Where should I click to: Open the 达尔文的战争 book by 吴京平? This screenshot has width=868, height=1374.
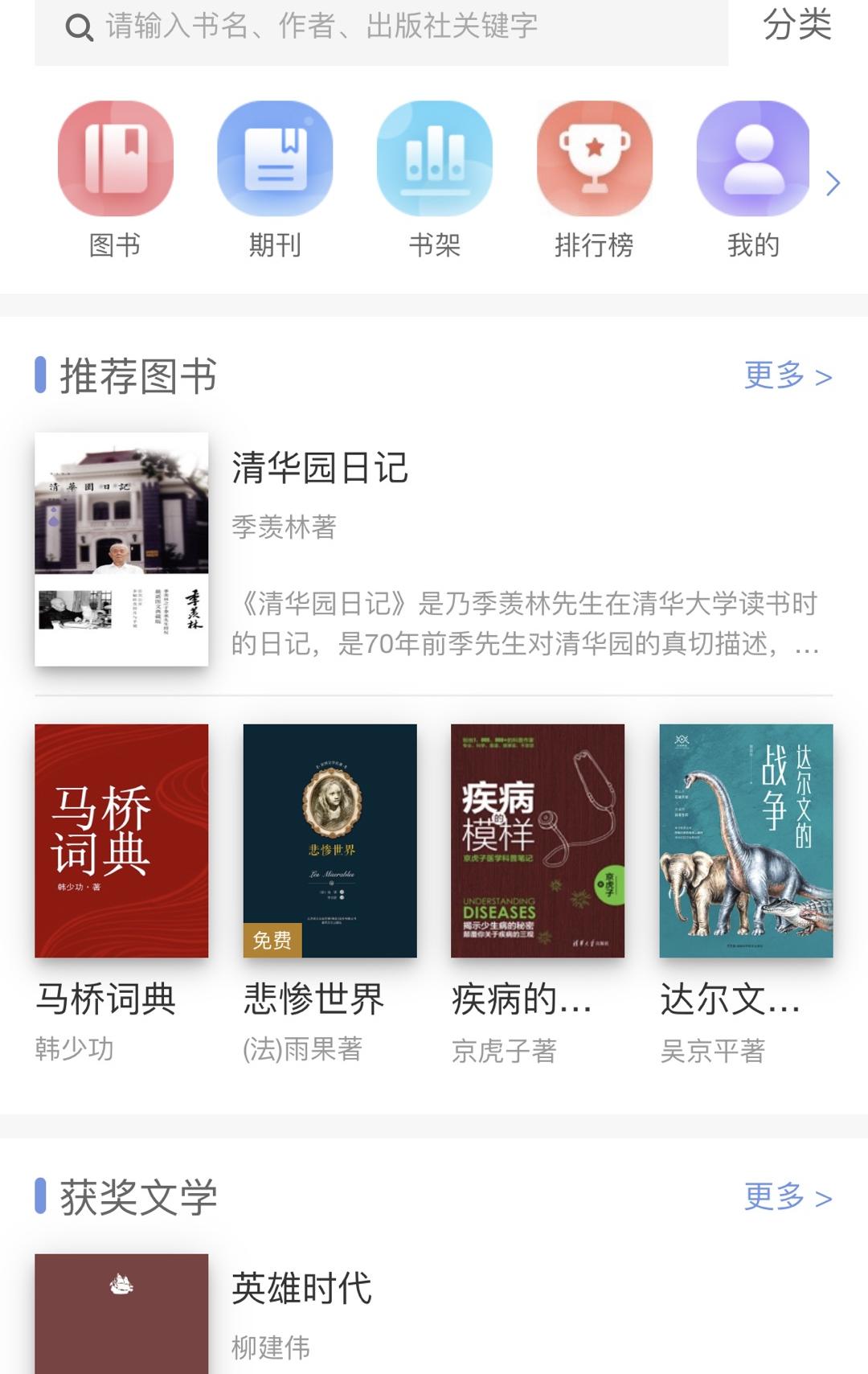pyautogui.click(x=746, y=841)
